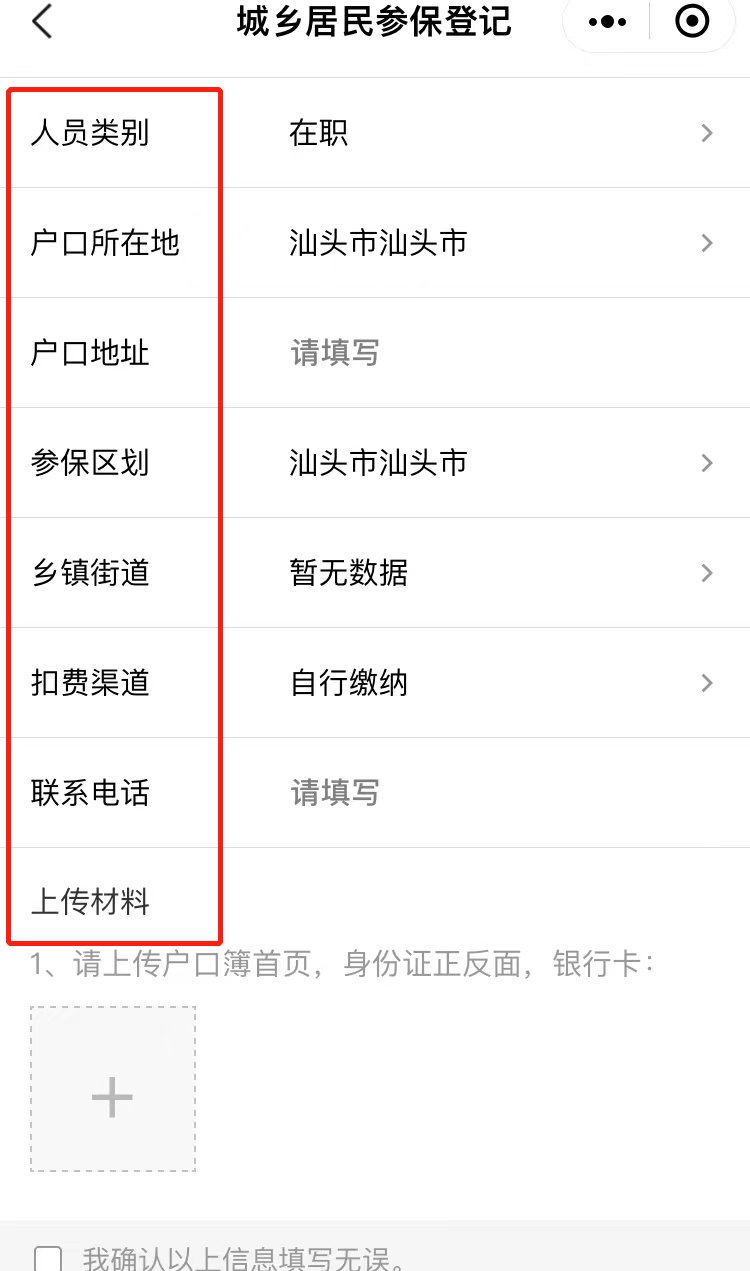Go back using the top-left arrow

pyautogui.click(x=42, y=21)
